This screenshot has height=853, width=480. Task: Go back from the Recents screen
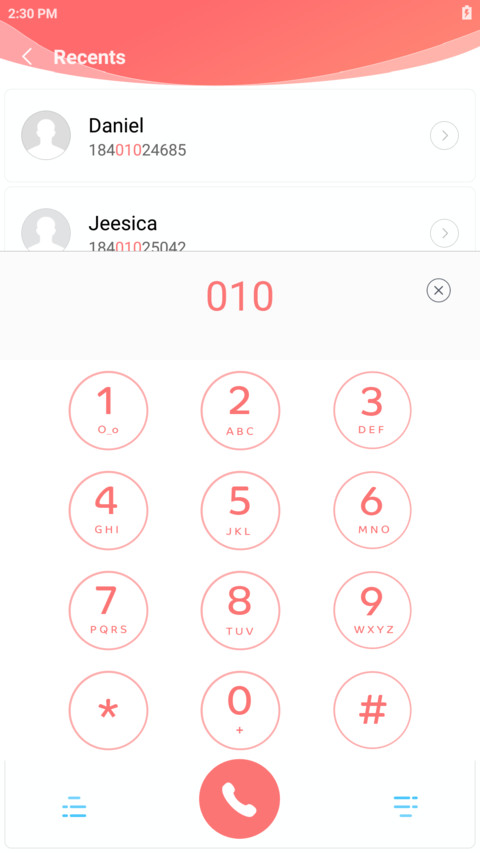(x=27, y=57)
